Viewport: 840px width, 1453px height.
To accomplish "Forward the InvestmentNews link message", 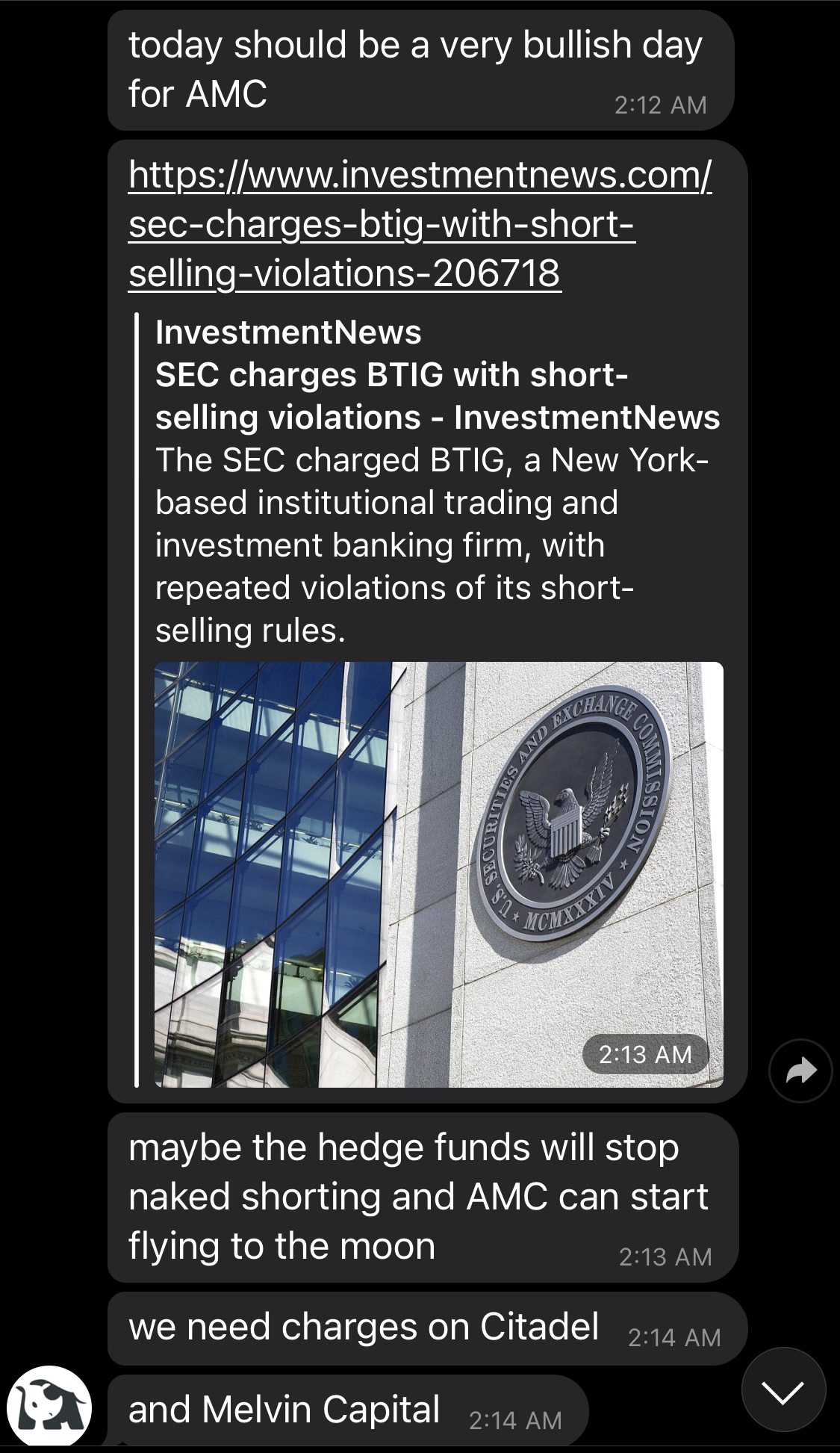I will pyautogui.click(x=800, y=1071).
